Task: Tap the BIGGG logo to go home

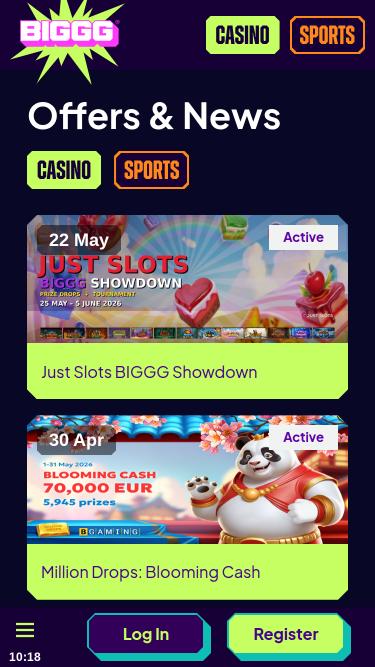Action: point(68,37)
